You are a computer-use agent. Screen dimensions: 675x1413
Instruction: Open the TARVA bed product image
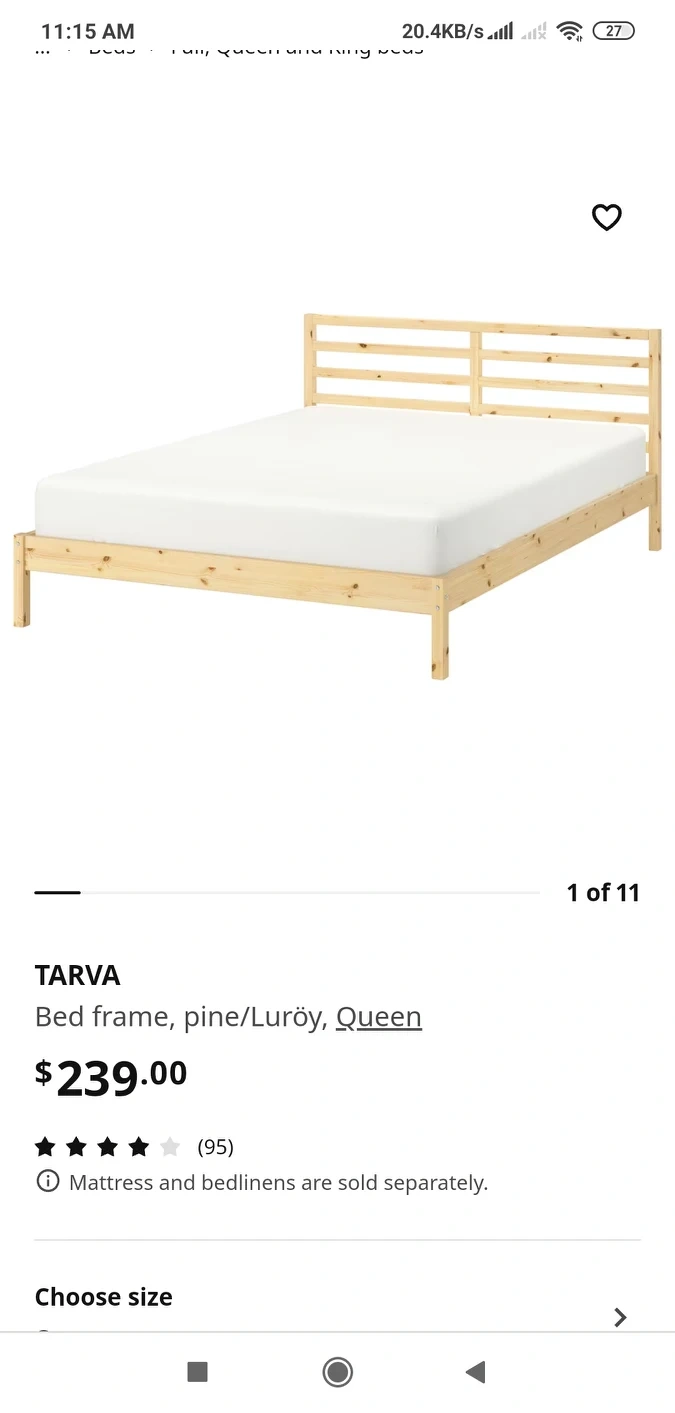[x=337, y=495]
